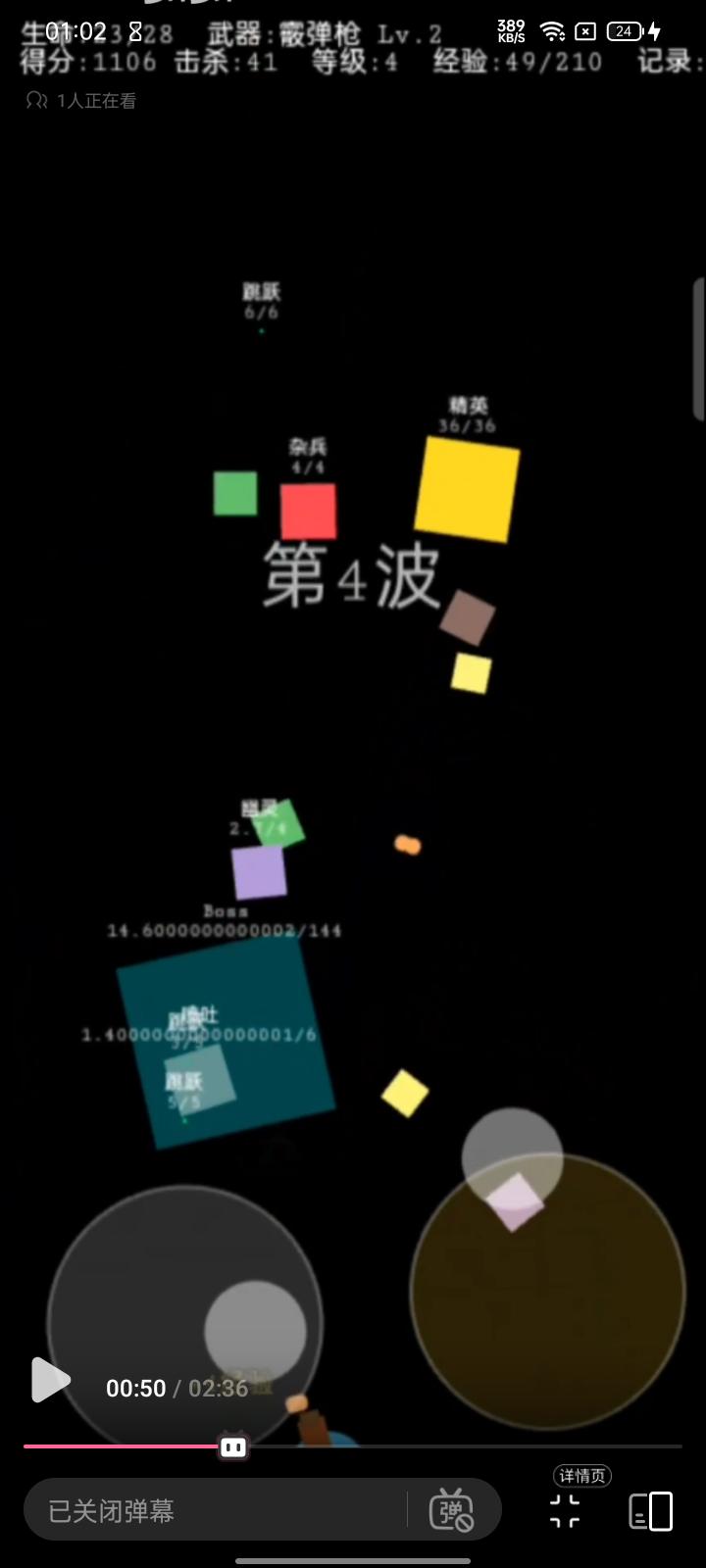
Task: Exit fullscreen to details page
Action: click(x=566, y=1510)
